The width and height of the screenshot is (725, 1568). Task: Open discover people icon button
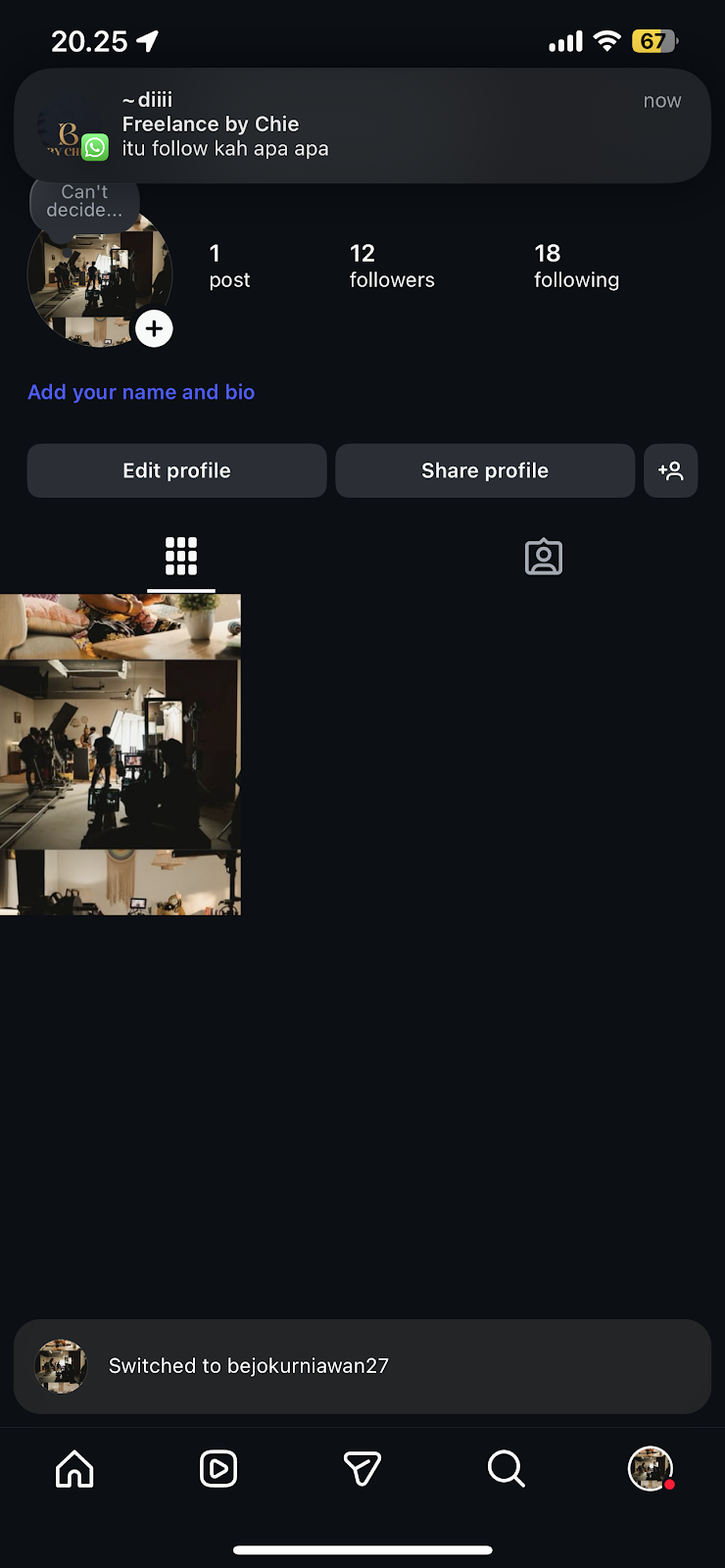tap(671, 470)
